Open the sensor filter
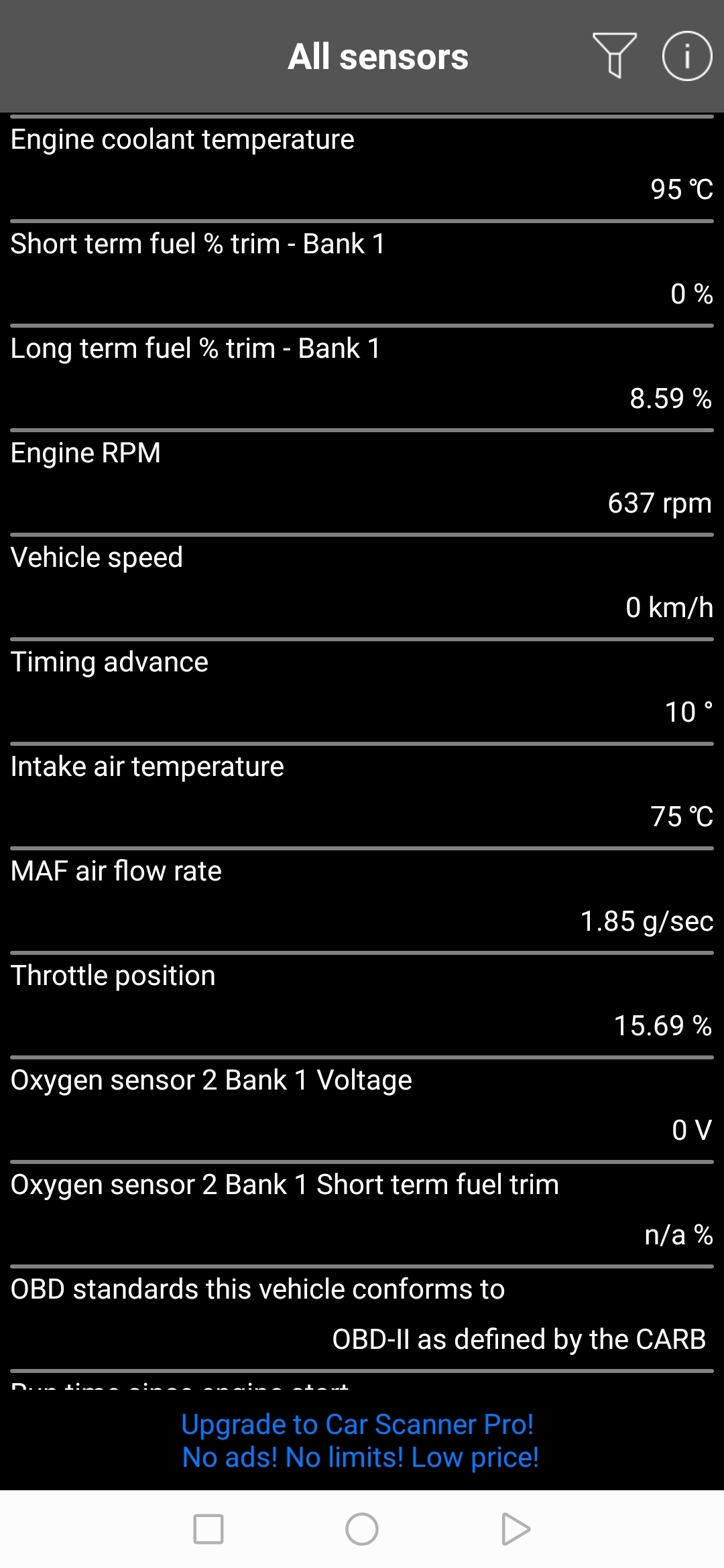 (x=614, y=56)
